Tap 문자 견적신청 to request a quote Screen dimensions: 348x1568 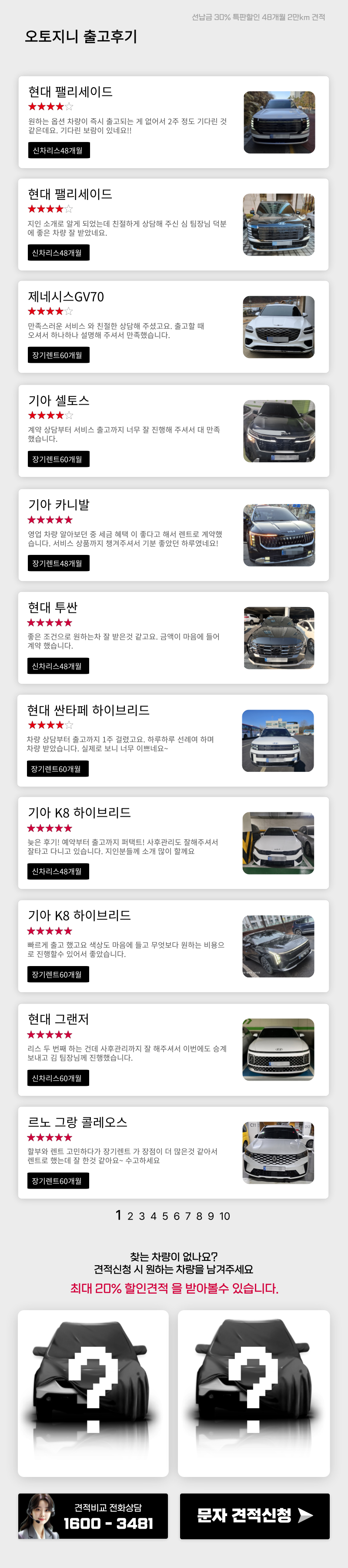pyautogui.click(x=254, y=1516)
